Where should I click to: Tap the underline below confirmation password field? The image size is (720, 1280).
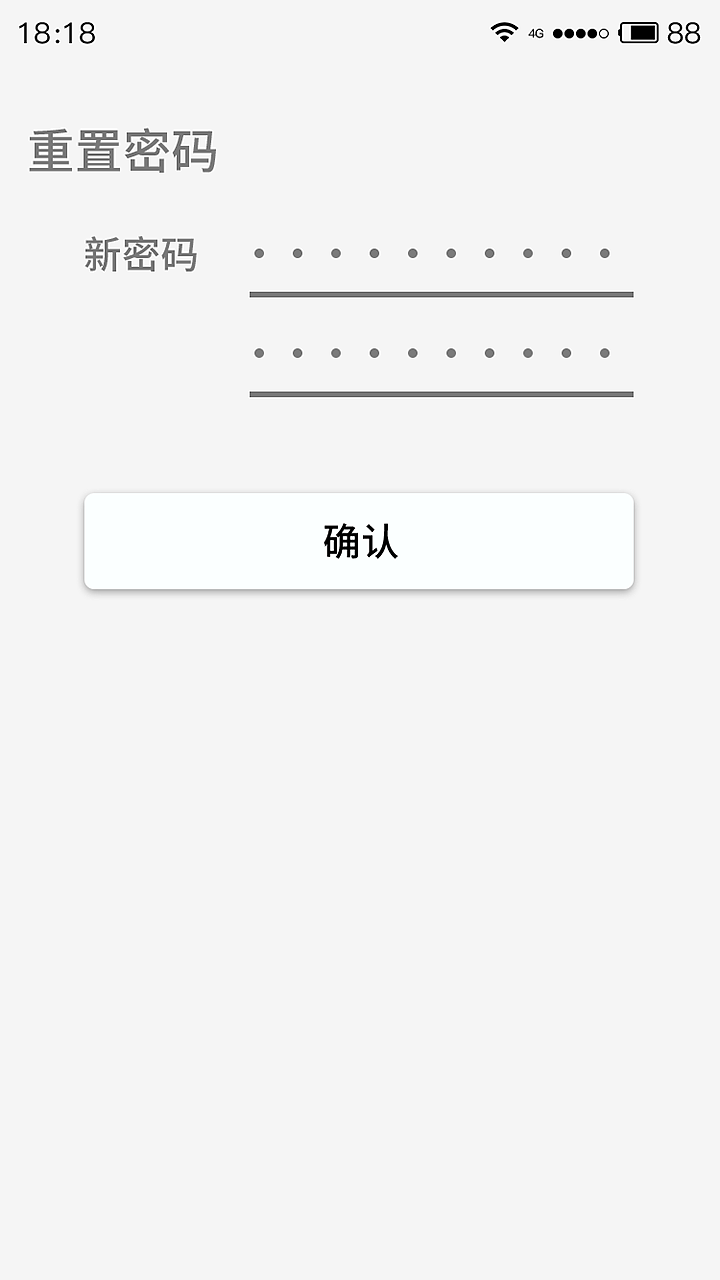[440, 394]
